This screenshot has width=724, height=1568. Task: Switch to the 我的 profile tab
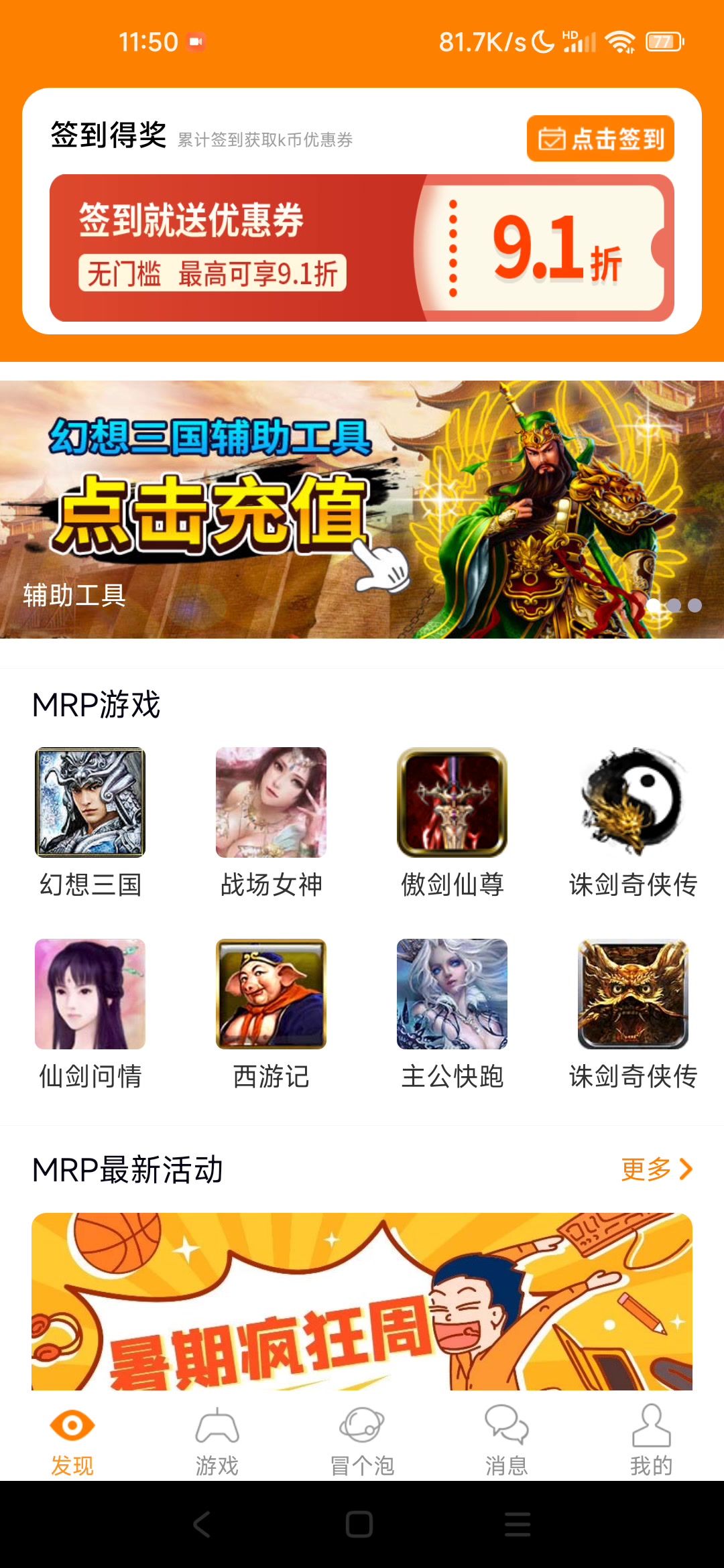click(651, 1440)
